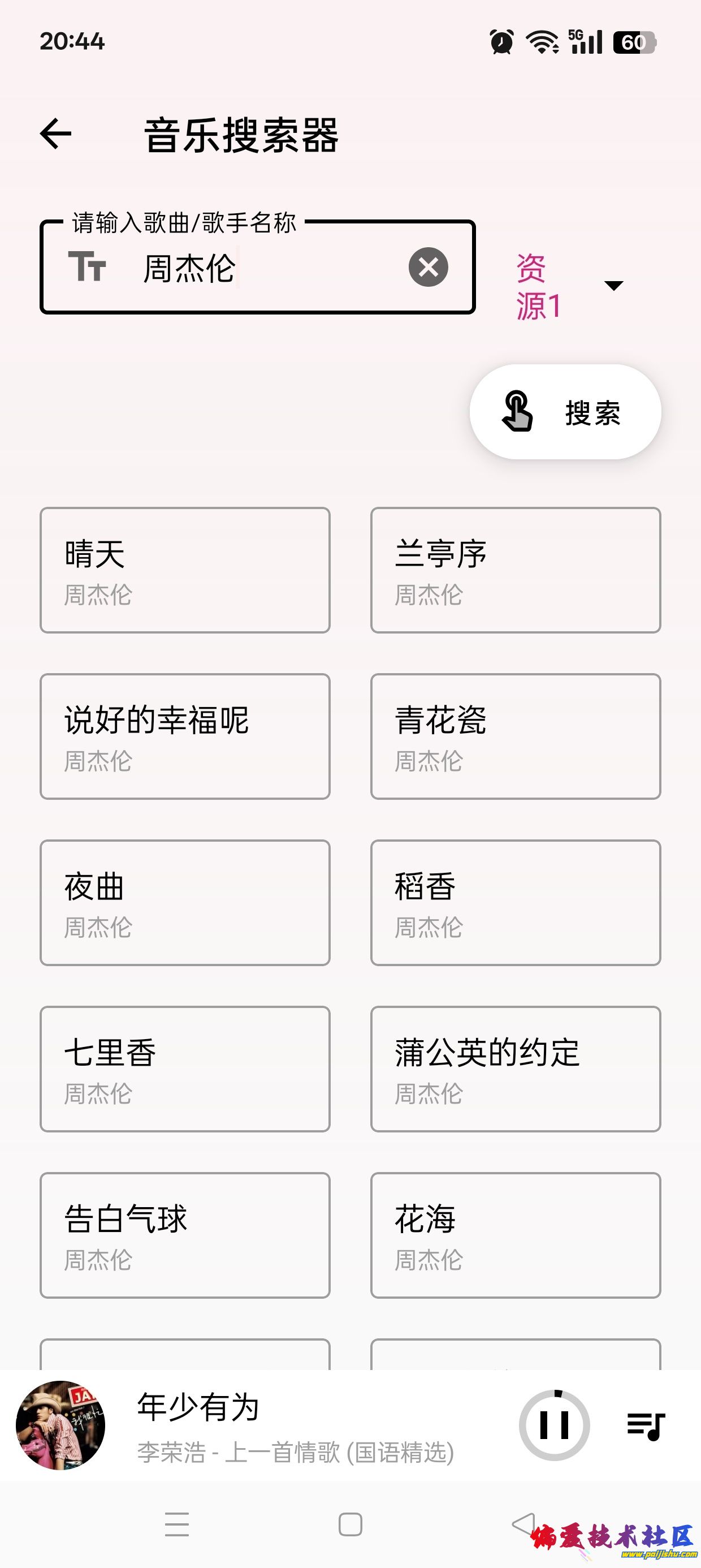The height and width of the screenshot is (1568, 701).
Task: Pause the playing song 年少有为
Action: [x=555, y=1425]
